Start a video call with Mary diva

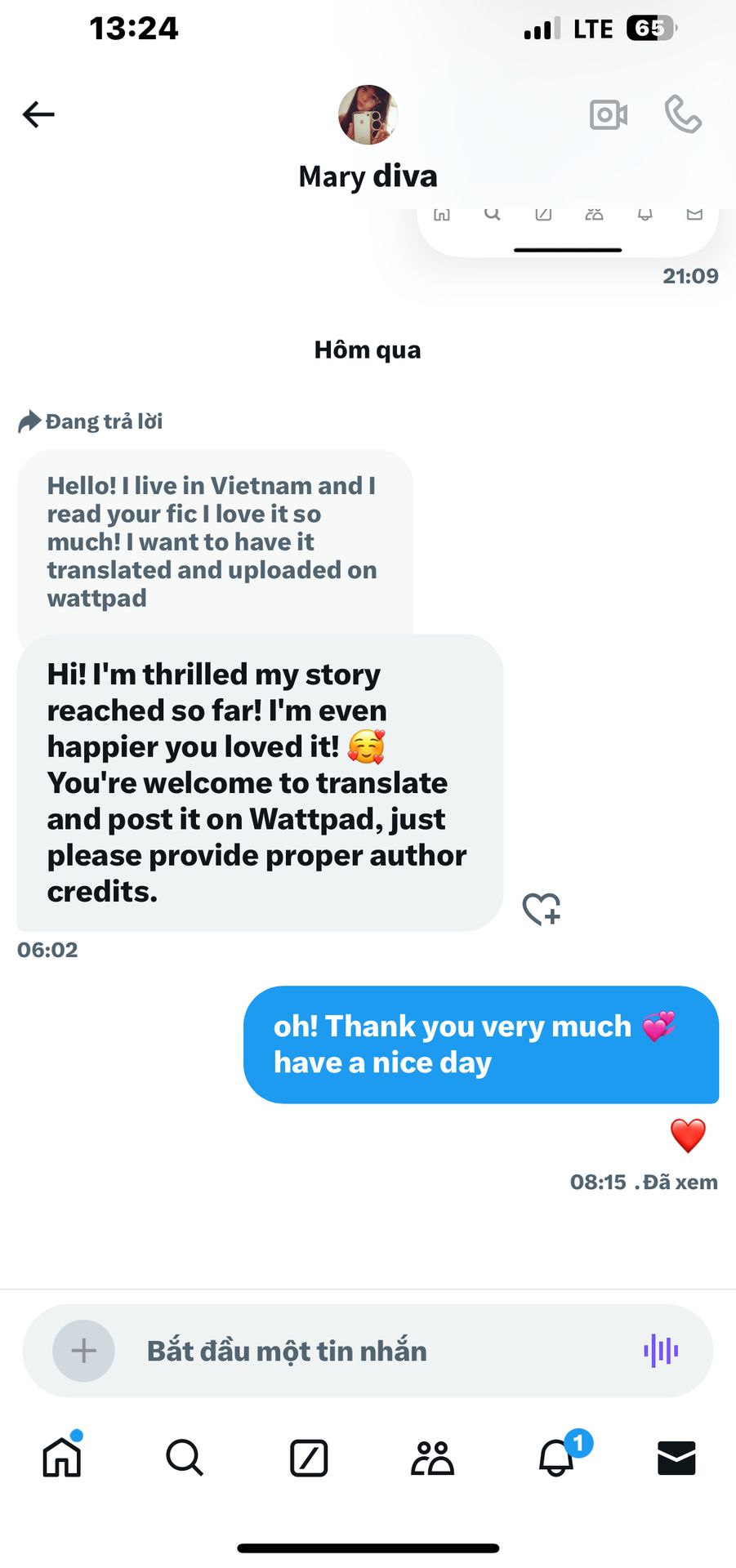[x=609, y=115]
